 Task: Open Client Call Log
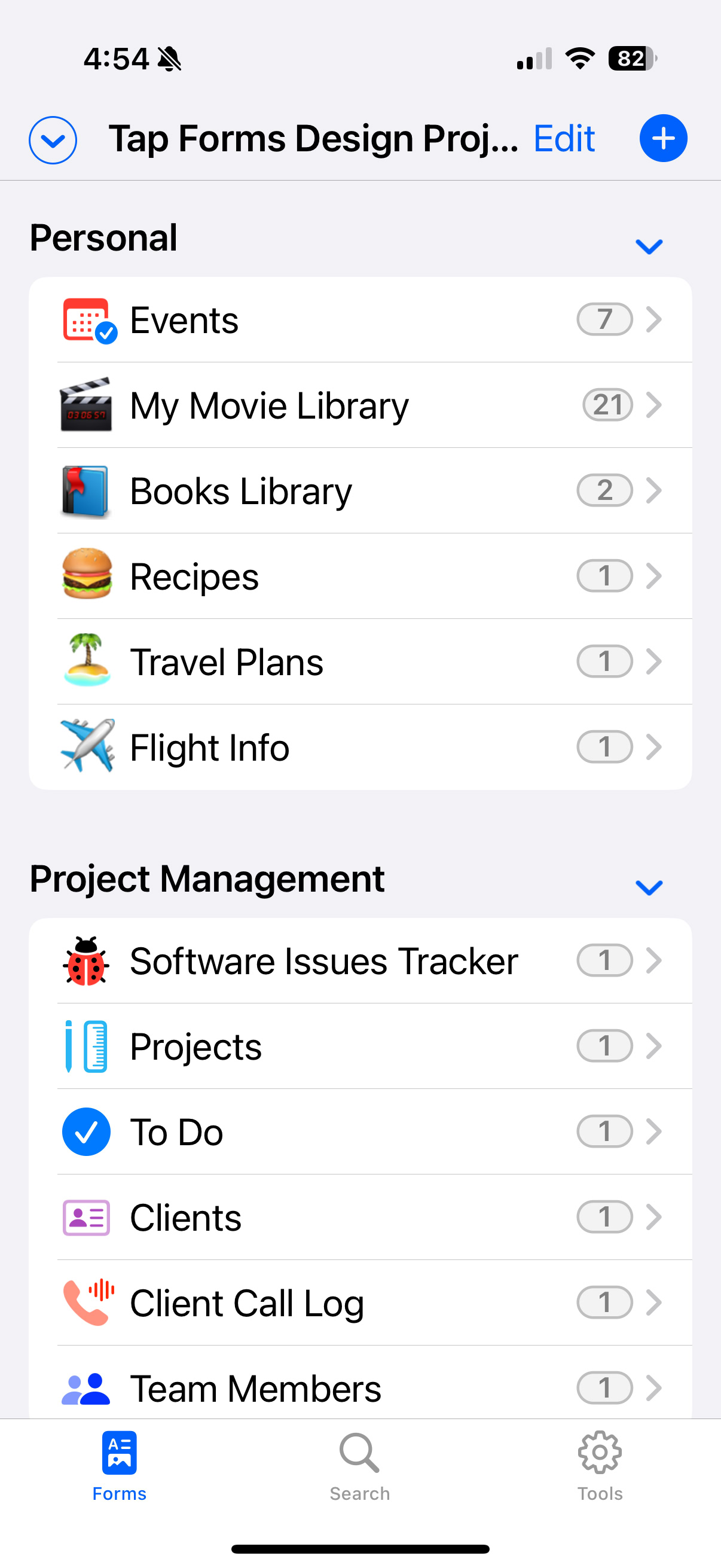(x=359, y=1303)
